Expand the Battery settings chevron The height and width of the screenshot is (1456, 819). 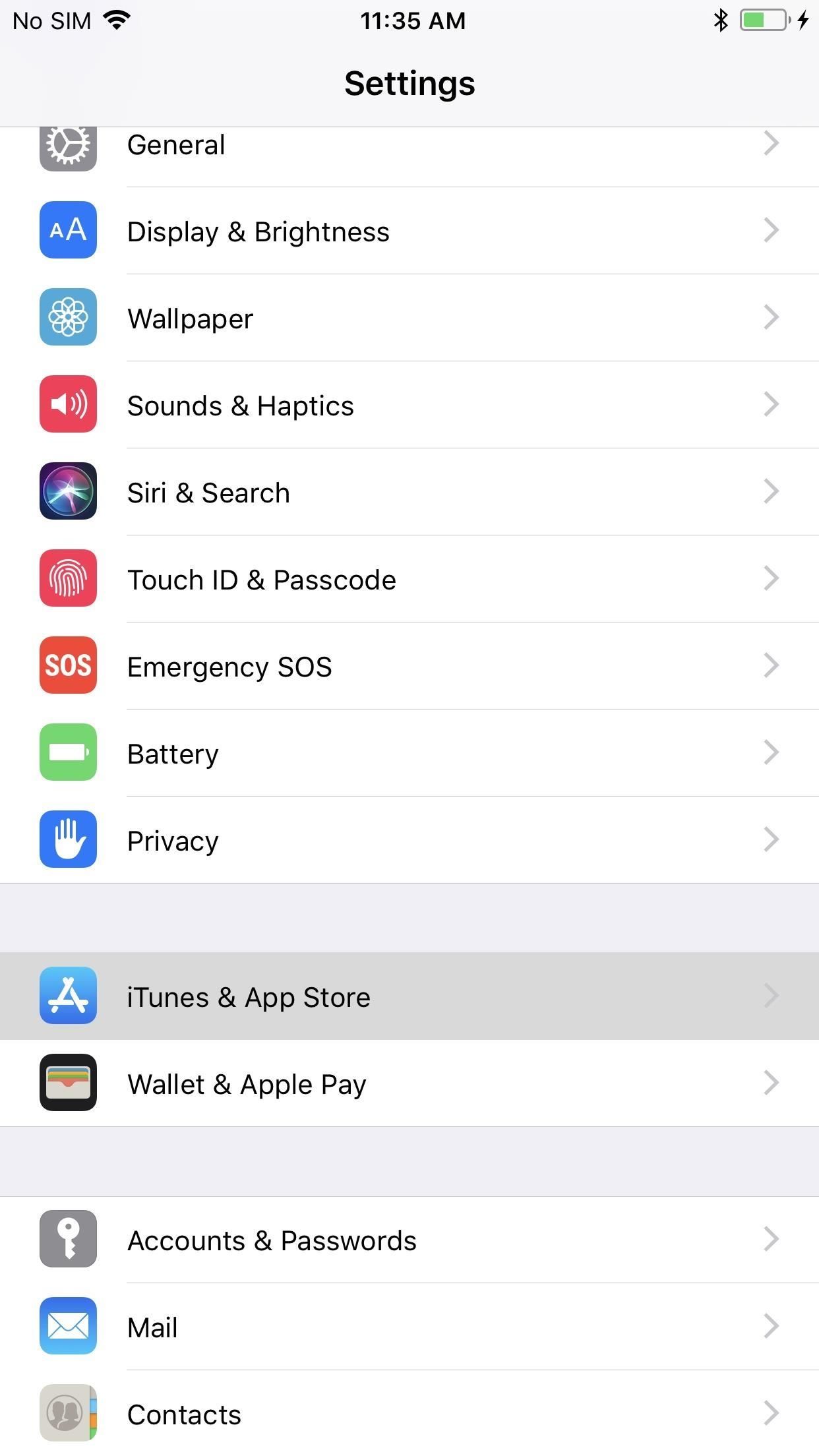coord(770,752)
